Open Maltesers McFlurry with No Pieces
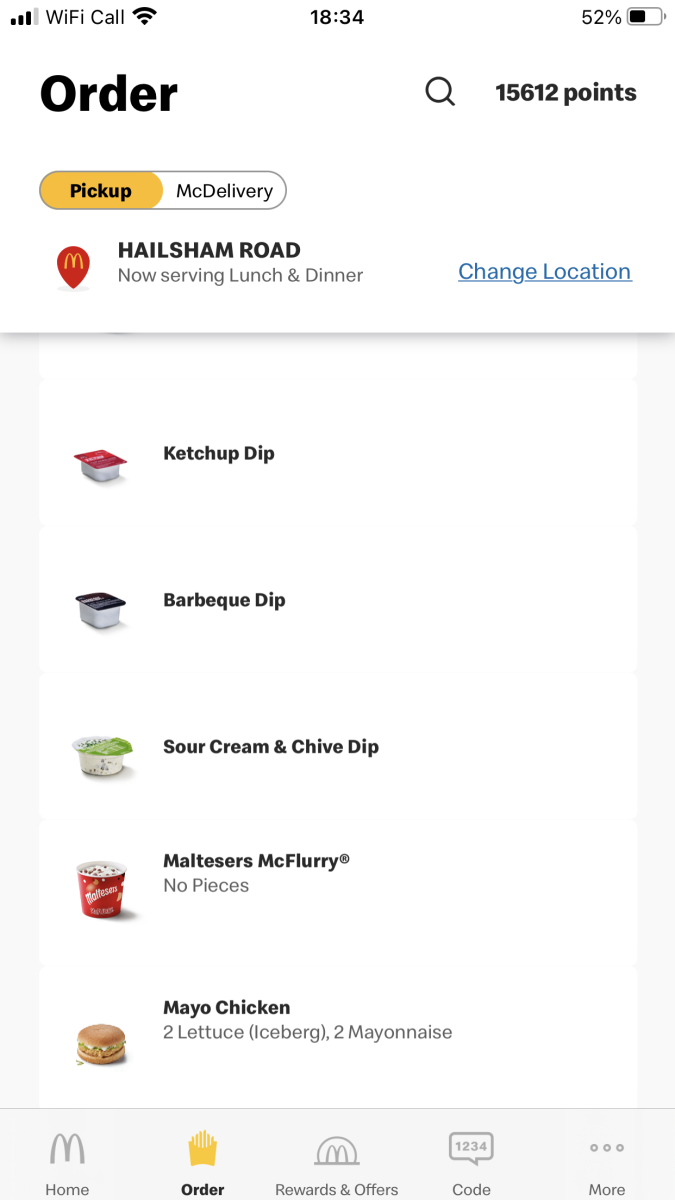675x1200 pixels. click(x=338, y=873)
